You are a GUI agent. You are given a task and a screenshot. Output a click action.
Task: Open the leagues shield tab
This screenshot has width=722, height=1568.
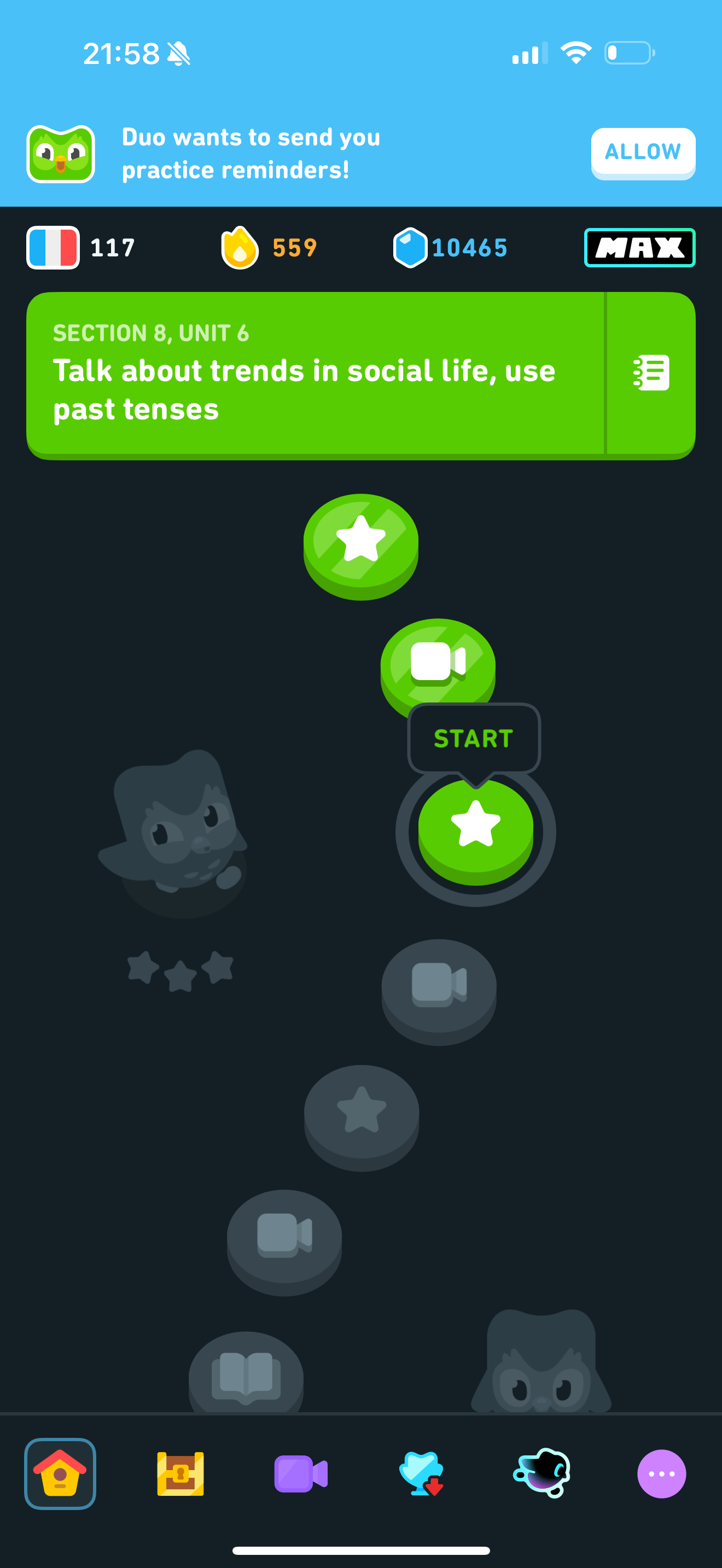421,1473
